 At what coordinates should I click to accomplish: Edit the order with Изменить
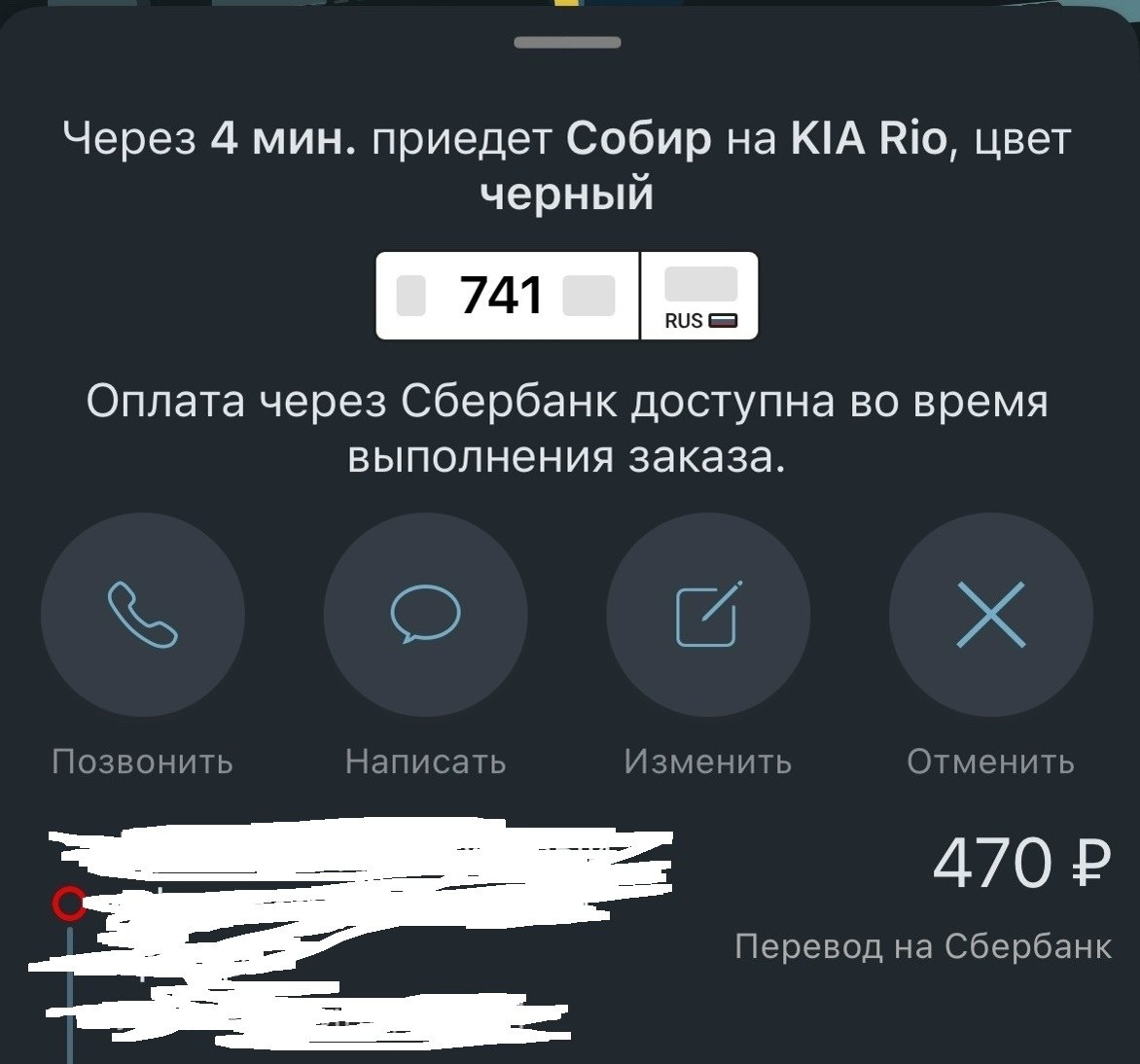708,615
